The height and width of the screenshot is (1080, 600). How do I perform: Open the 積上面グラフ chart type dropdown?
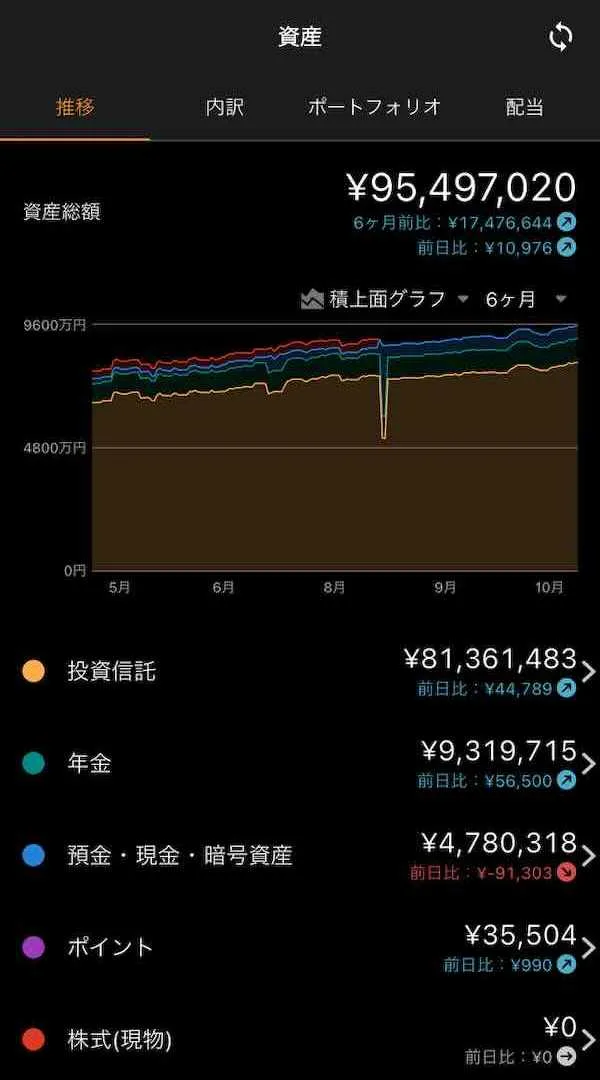pyautogui.click(x=385, y=299)
